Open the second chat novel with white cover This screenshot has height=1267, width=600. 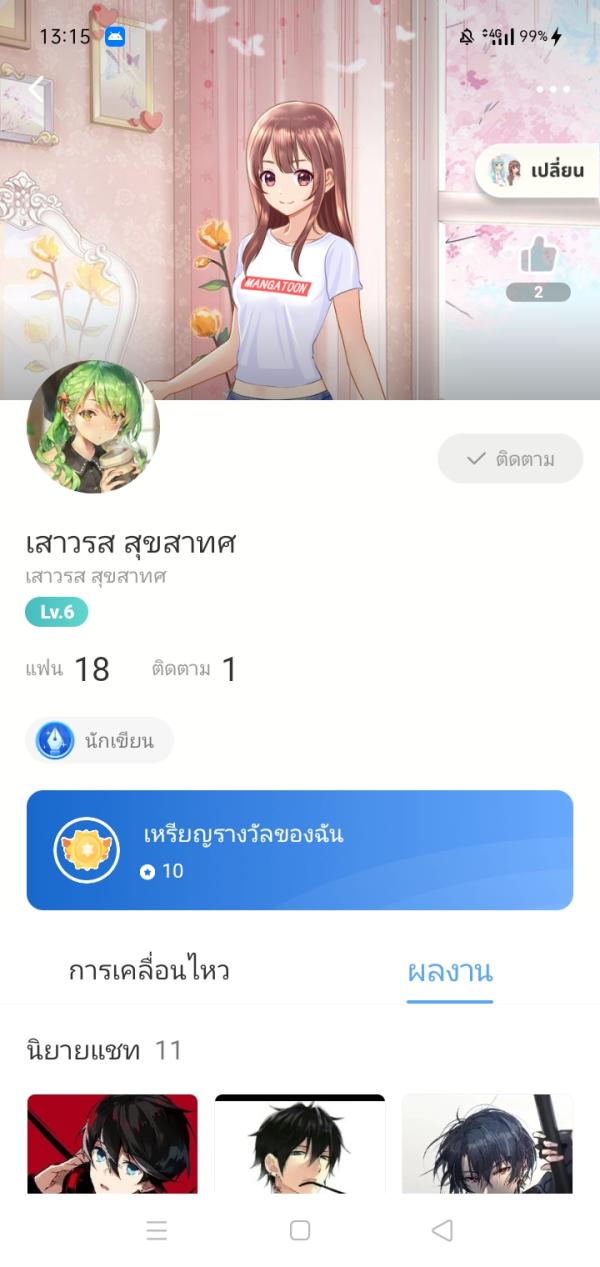300,1143
